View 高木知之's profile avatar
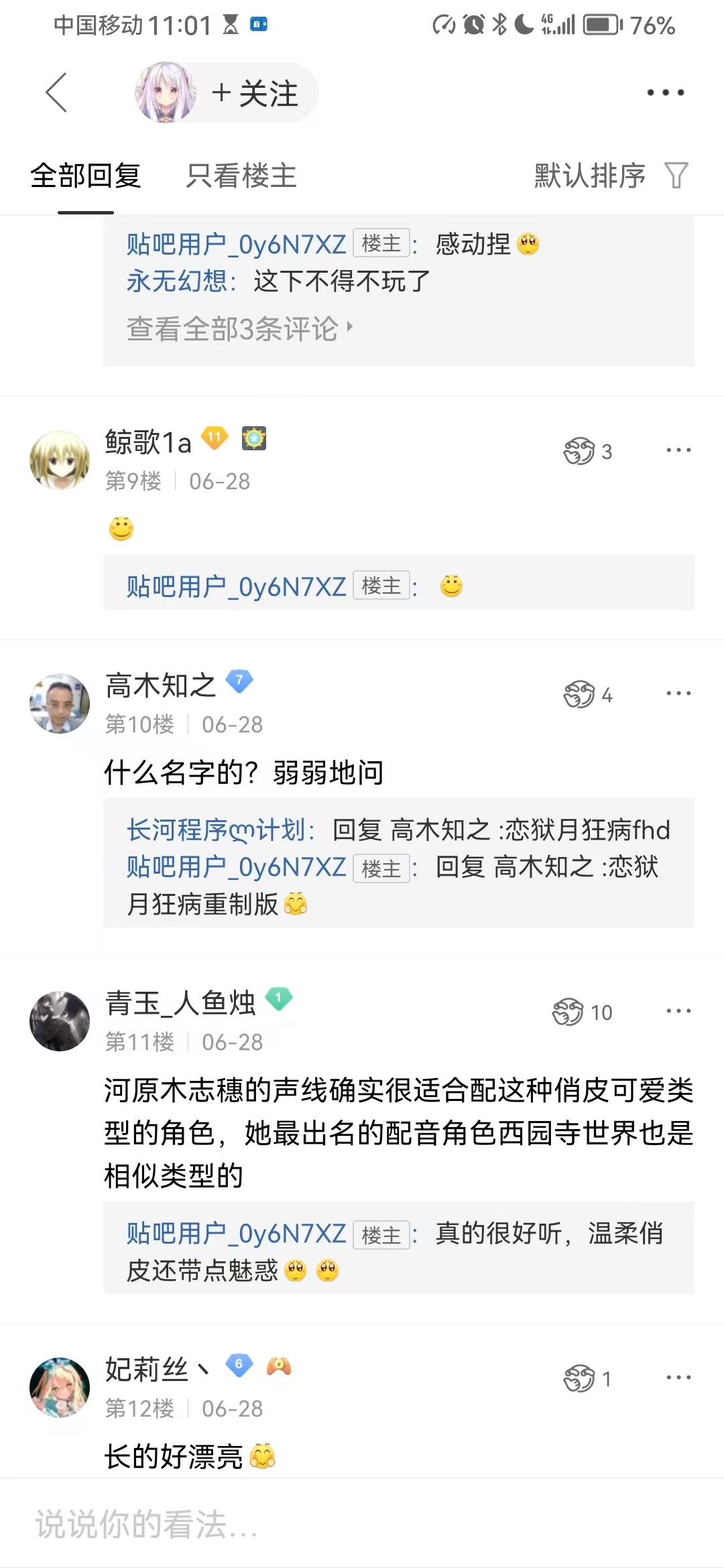The width and height of the screenshot is (724, 1568). pyautogui.click(x=60, y=704)
